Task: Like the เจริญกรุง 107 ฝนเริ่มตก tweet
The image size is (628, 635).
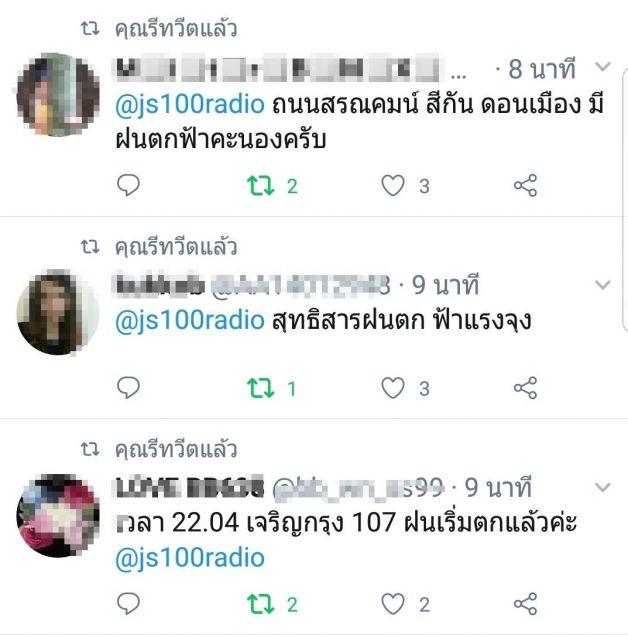Action: 394,604
